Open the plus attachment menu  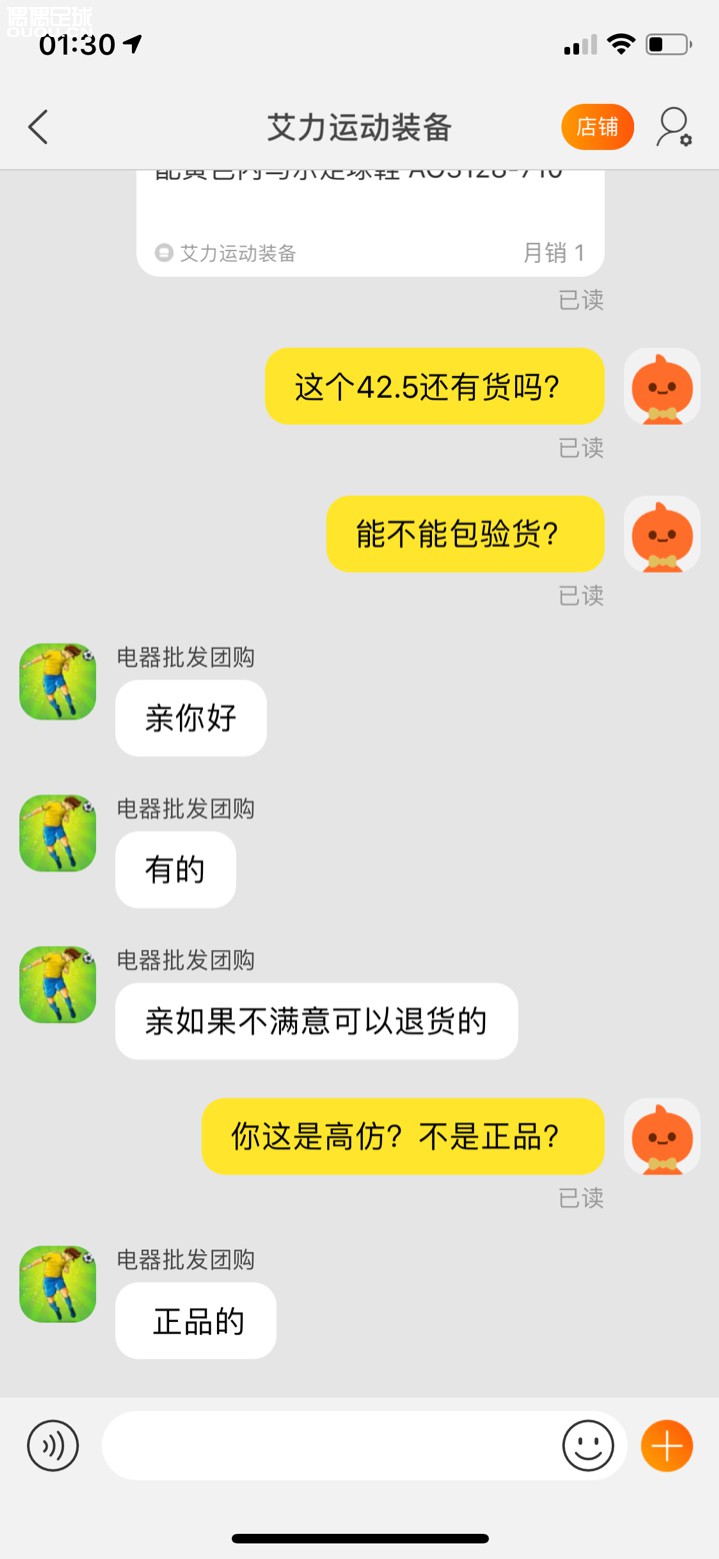667,1446
